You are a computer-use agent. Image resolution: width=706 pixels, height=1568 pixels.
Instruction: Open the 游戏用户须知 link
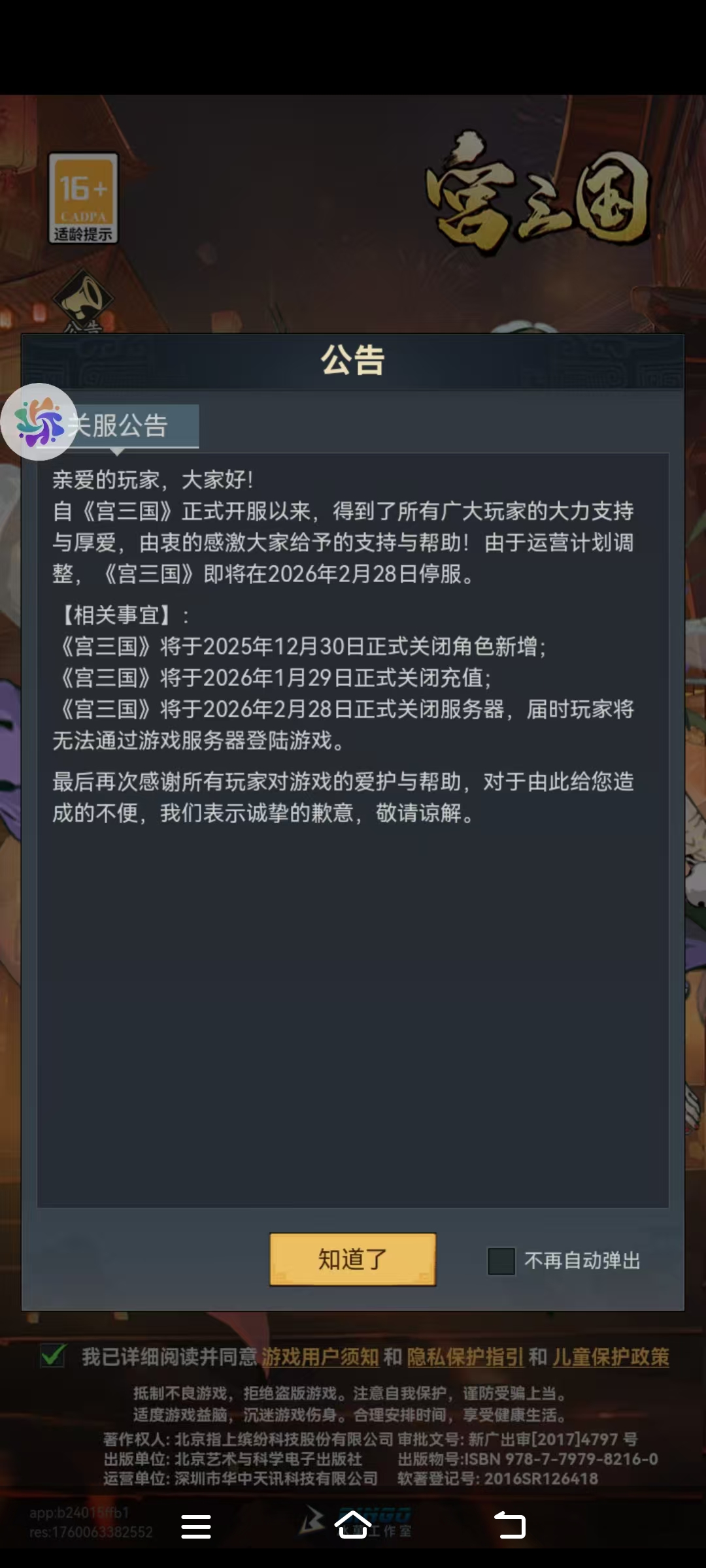(x=320, y=1358)
